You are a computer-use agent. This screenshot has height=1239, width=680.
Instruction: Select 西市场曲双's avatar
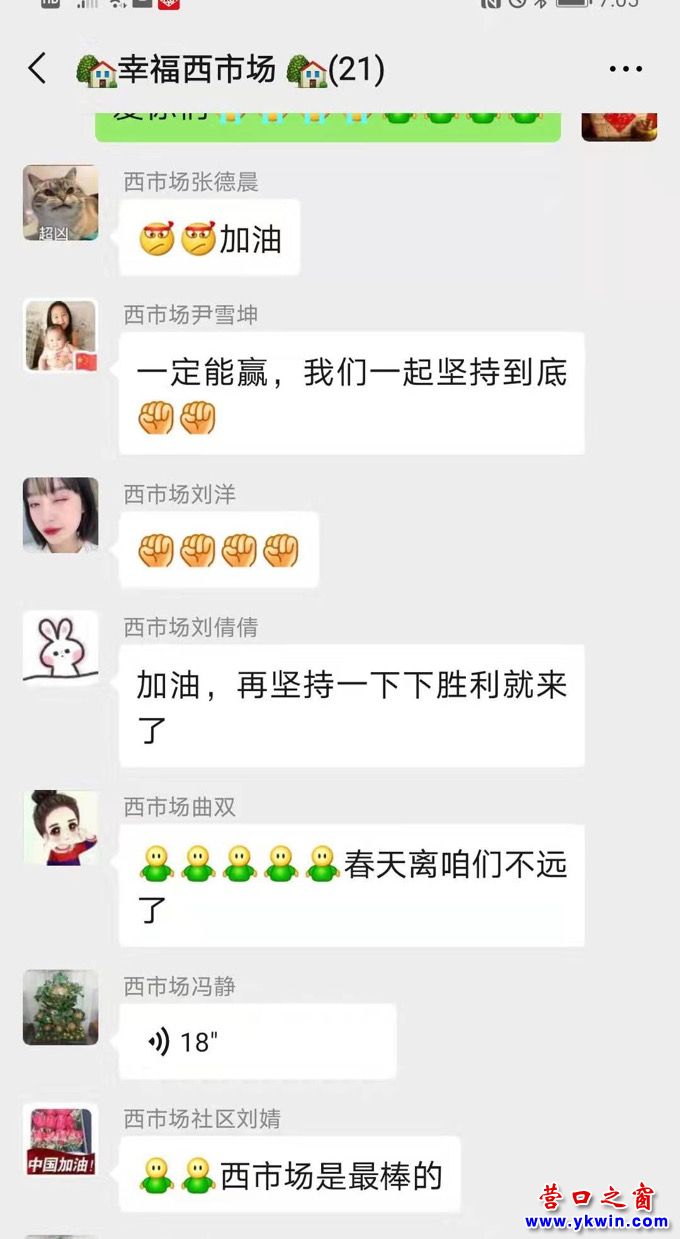pyautogui.click(x=61, y=827)
